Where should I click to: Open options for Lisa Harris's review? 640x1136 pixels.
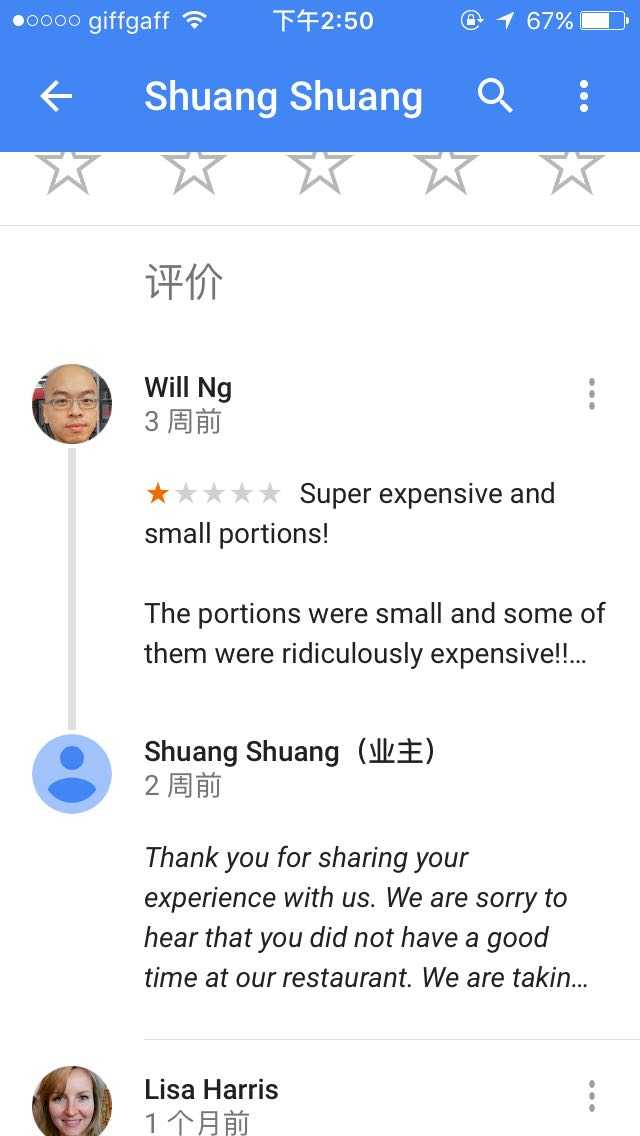pos(592,1096)
